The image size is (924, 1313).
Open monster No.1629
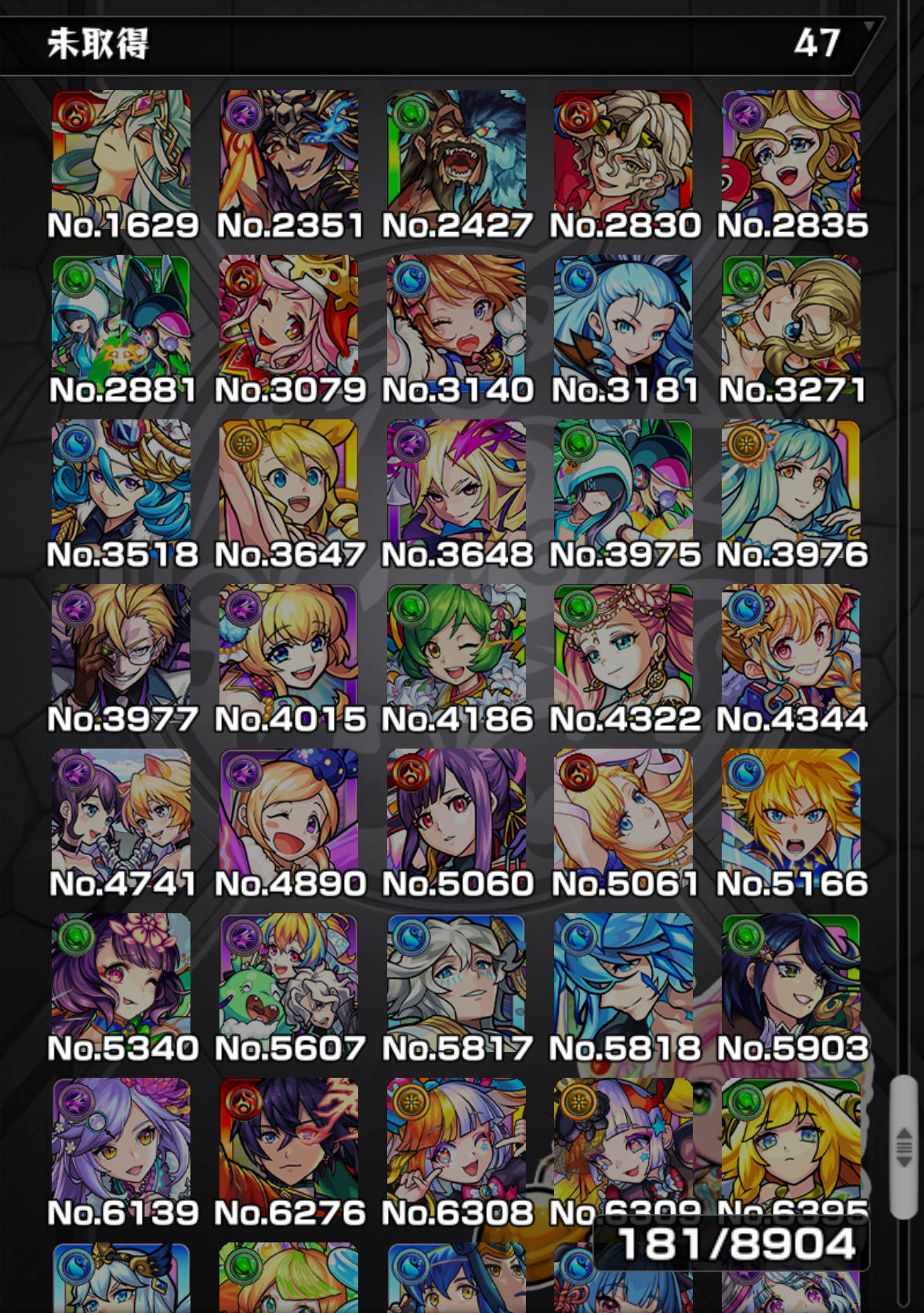pyautogui.click(x=121, y=153)
